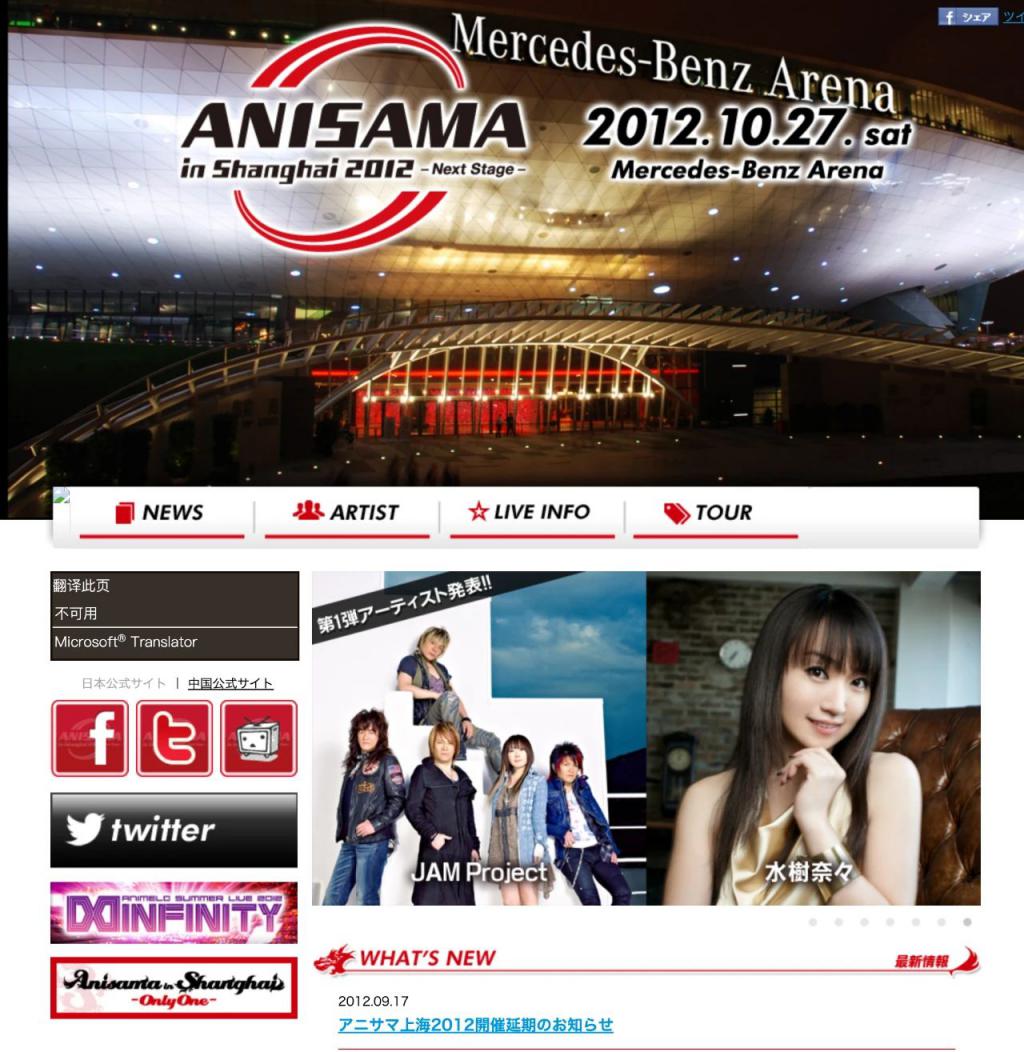
Task: Follow the 中国公式サイト link
Action: [x=230, y=684]
